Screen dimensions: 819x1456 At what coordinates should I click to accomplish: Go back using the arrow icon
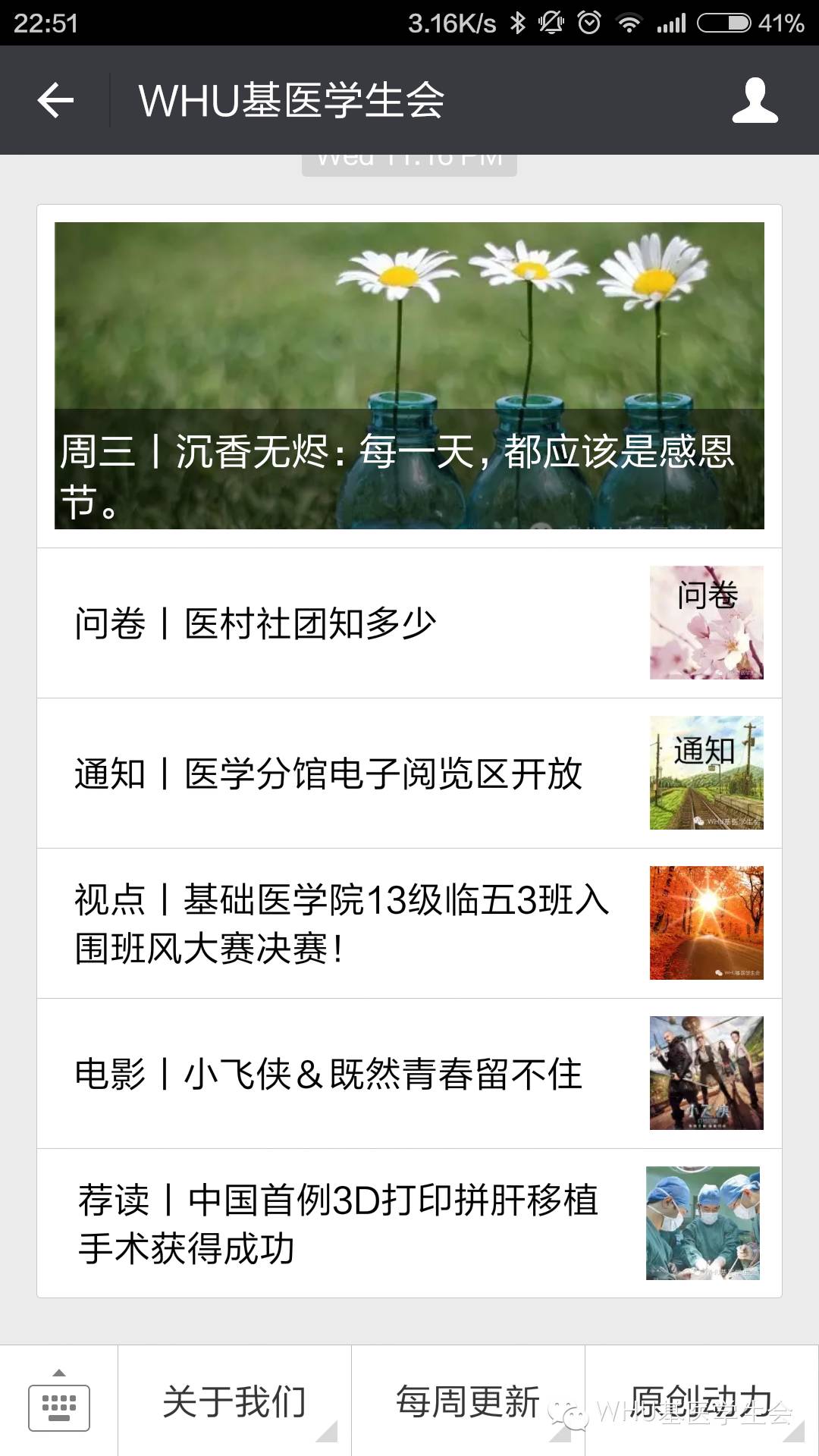(x=56, y=100)
